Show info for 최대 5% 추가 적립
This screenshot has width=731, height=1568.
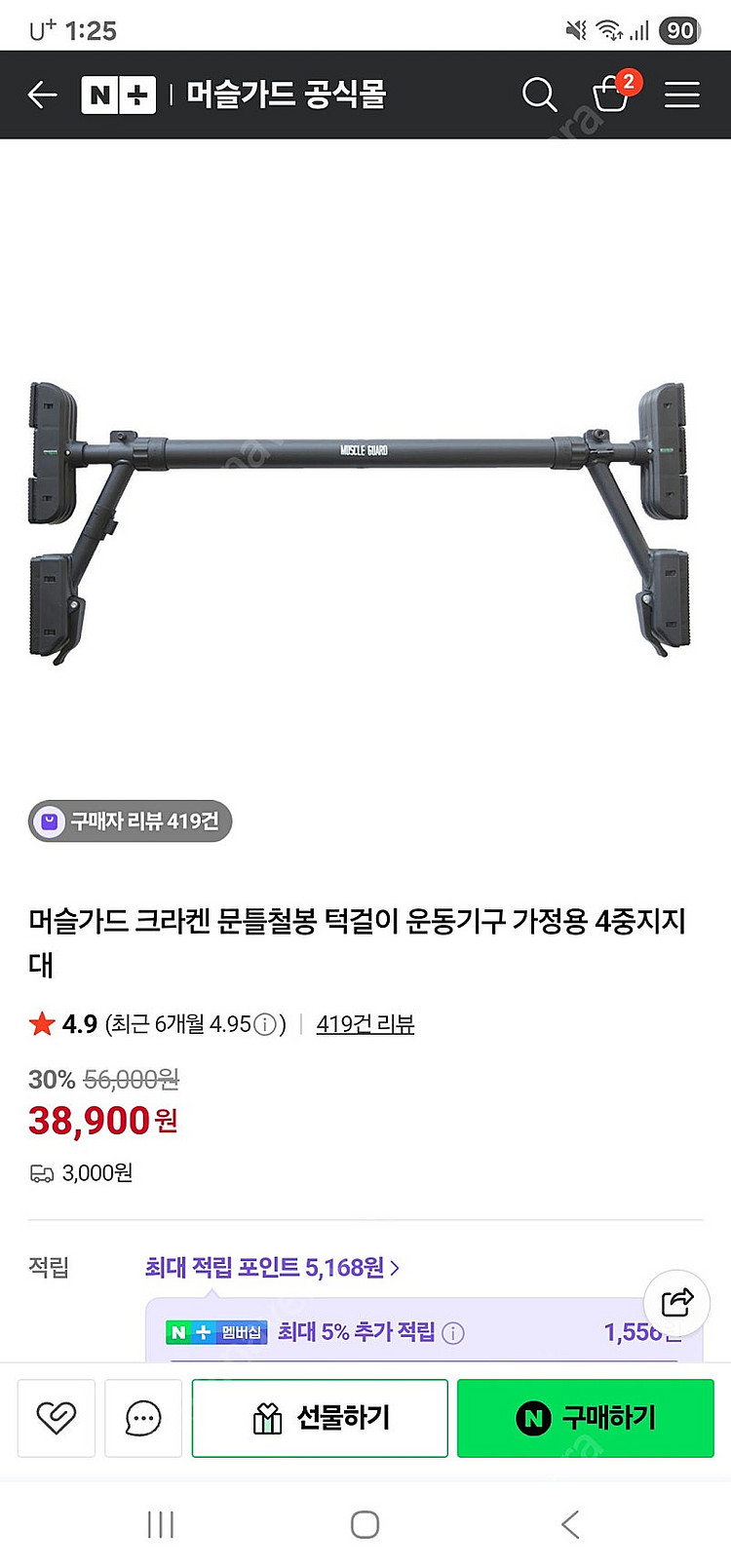(x=453, y=1333)
